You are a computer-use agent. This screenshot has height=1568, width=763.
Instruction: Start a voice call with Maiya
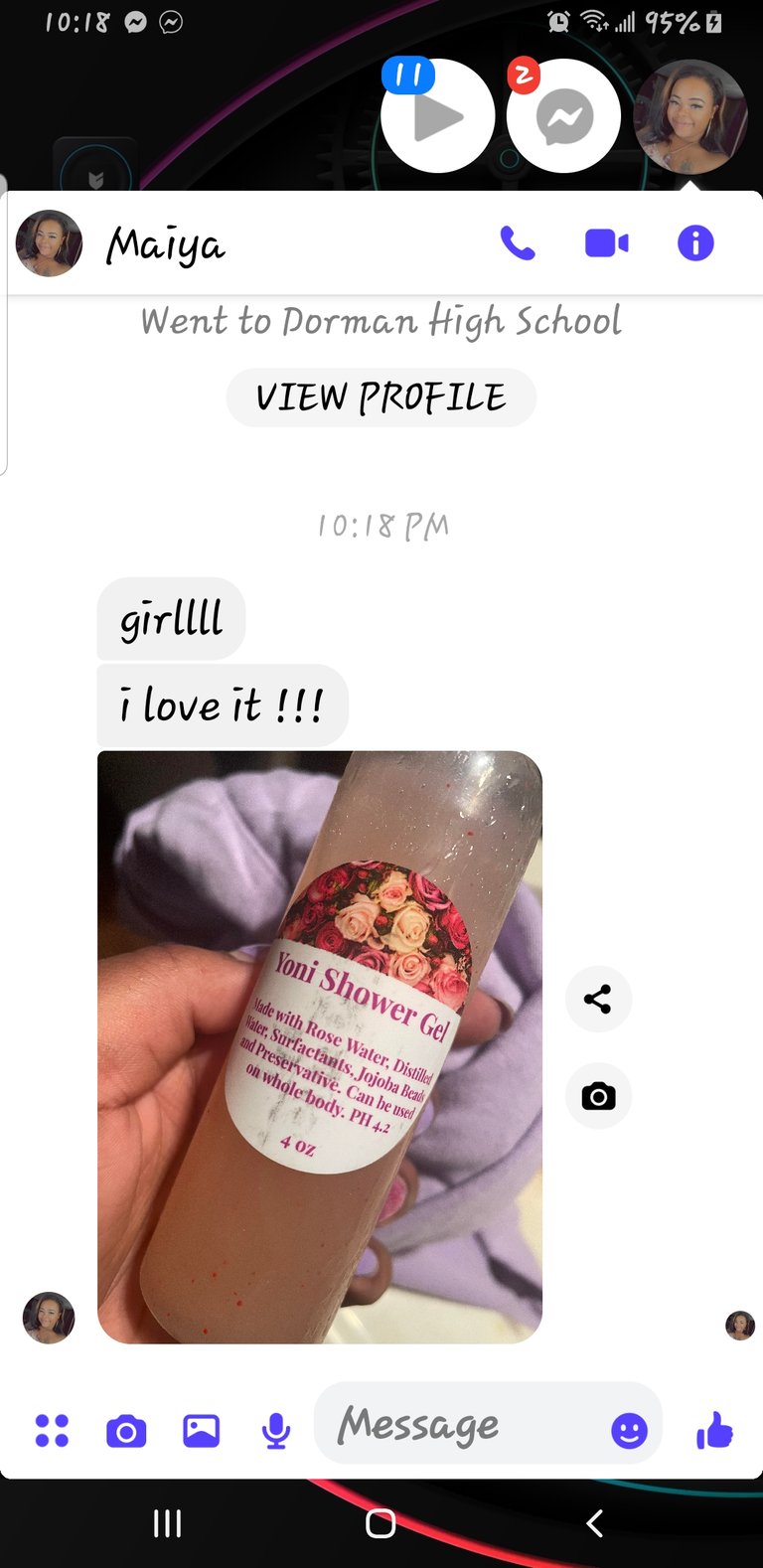(517, 243)
